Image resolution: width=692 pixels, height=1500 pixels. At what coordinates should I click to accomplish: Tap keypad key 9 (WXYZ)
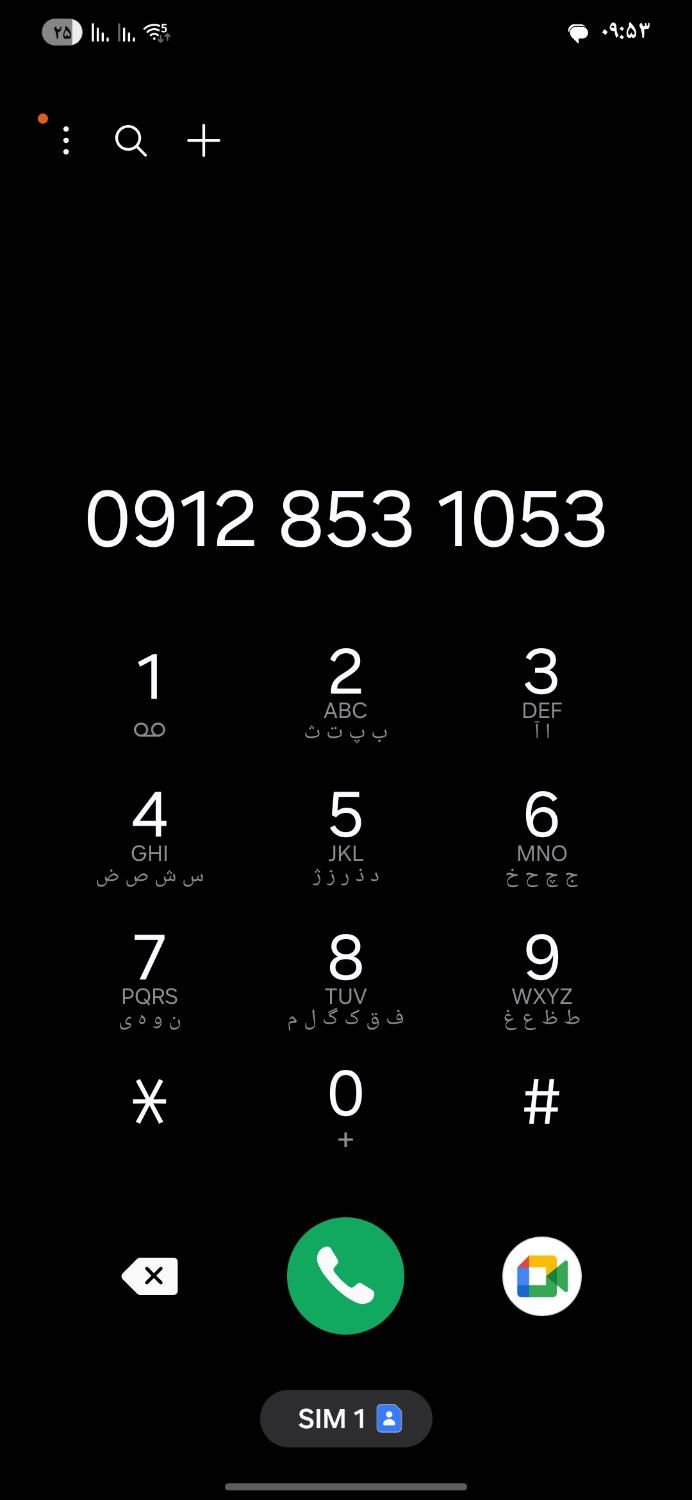(x=541, y=979)
